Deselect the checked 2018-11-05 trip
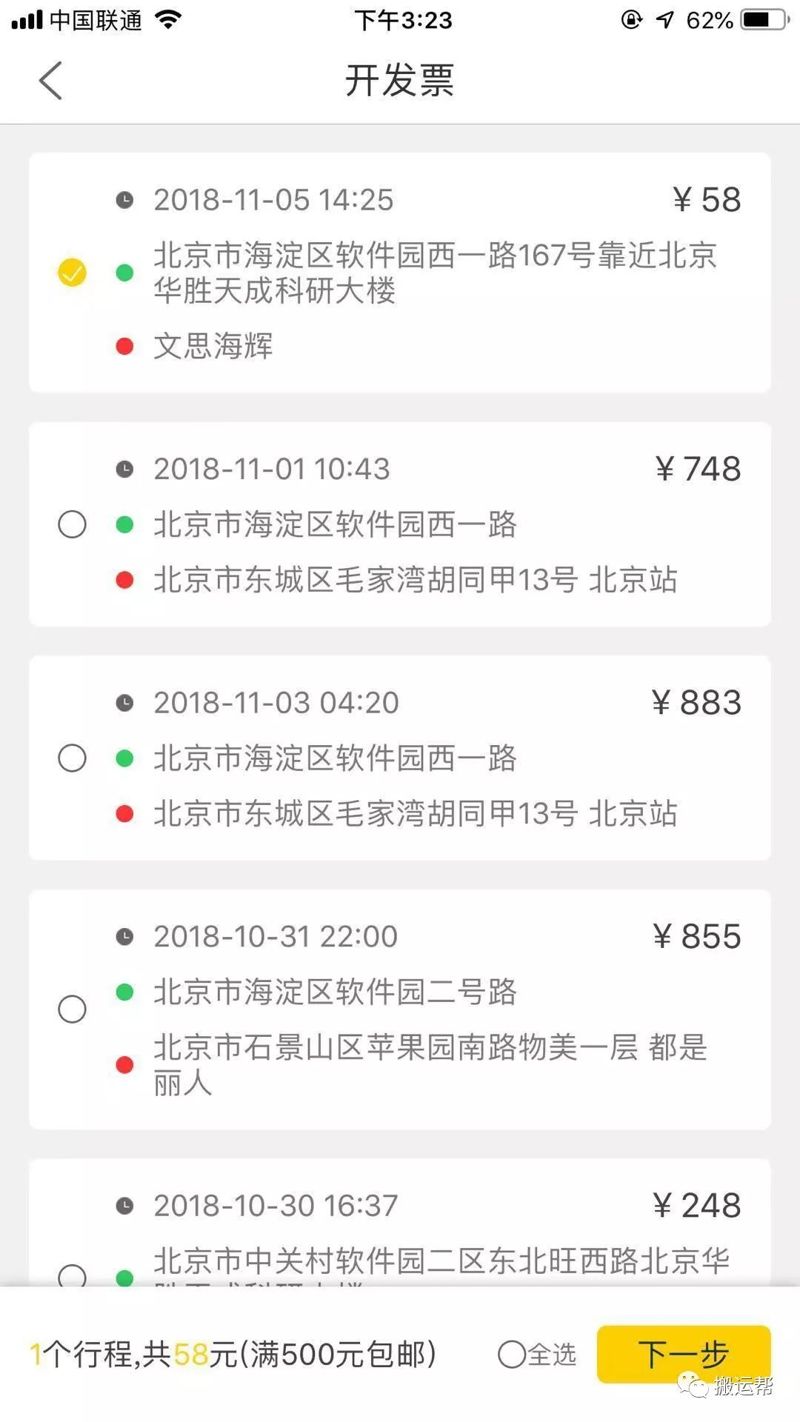 (71, 272)
